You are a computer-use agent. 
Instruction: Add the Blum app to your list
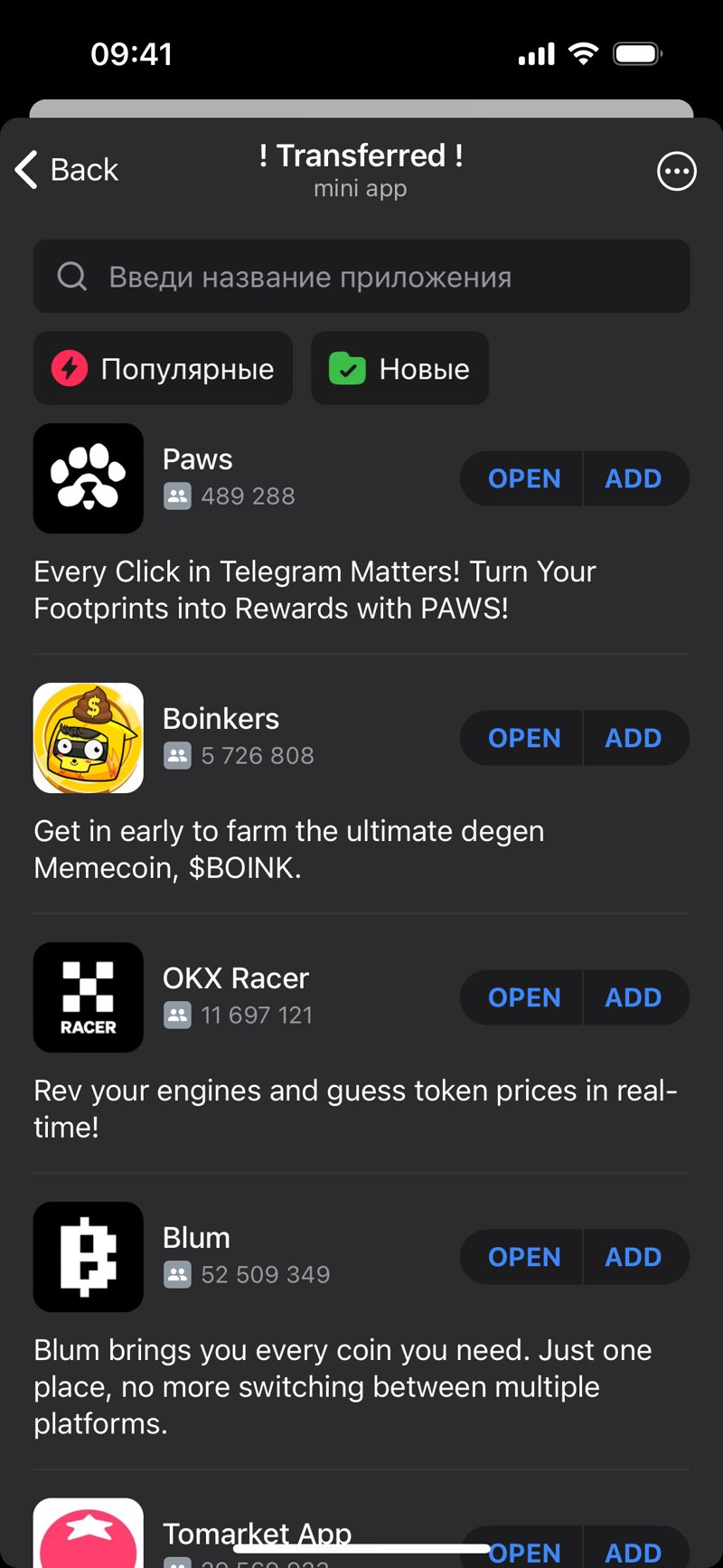(x=634, y=1257)
